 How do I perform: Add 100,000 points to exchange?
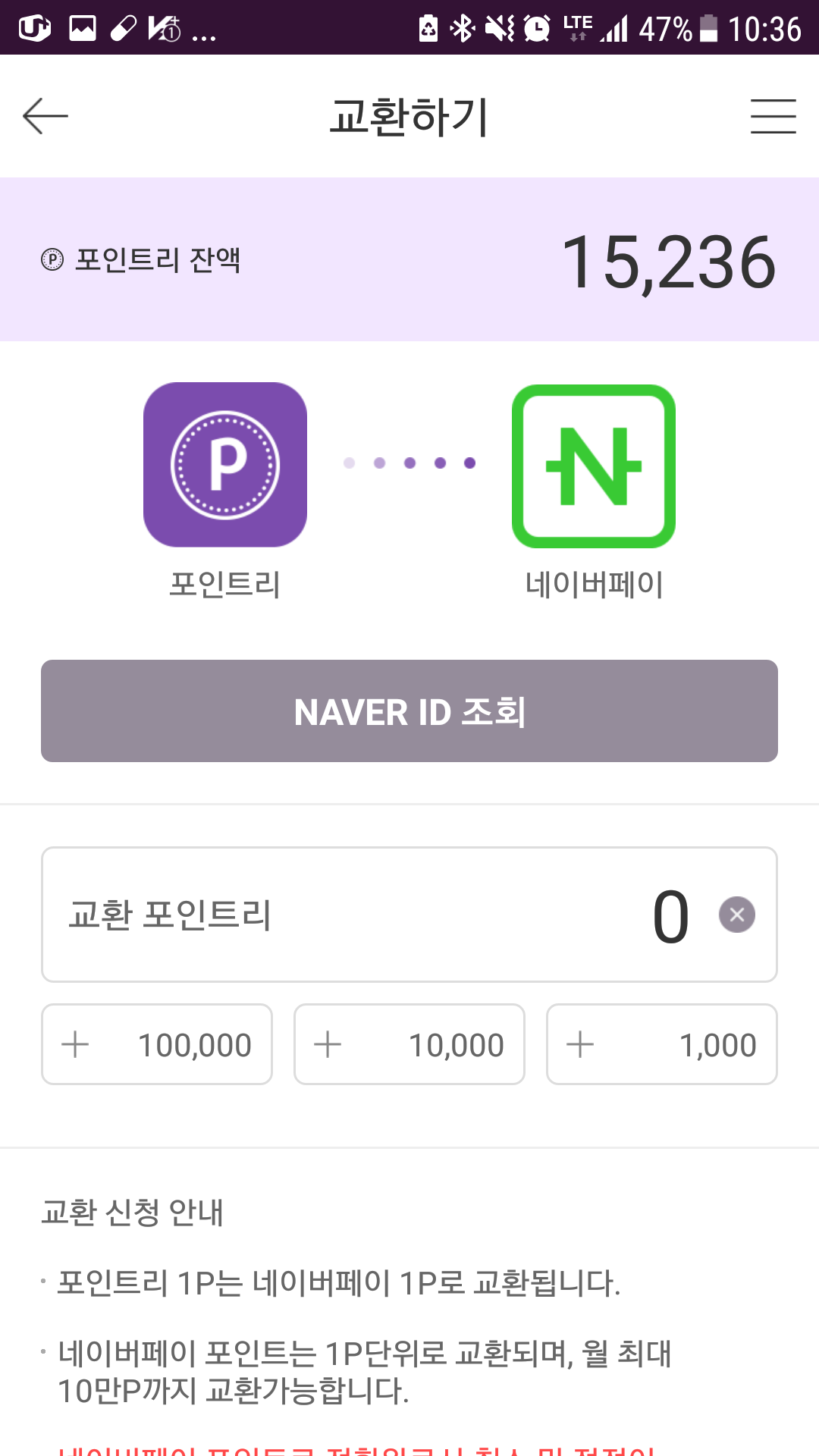coord(157,1044)
